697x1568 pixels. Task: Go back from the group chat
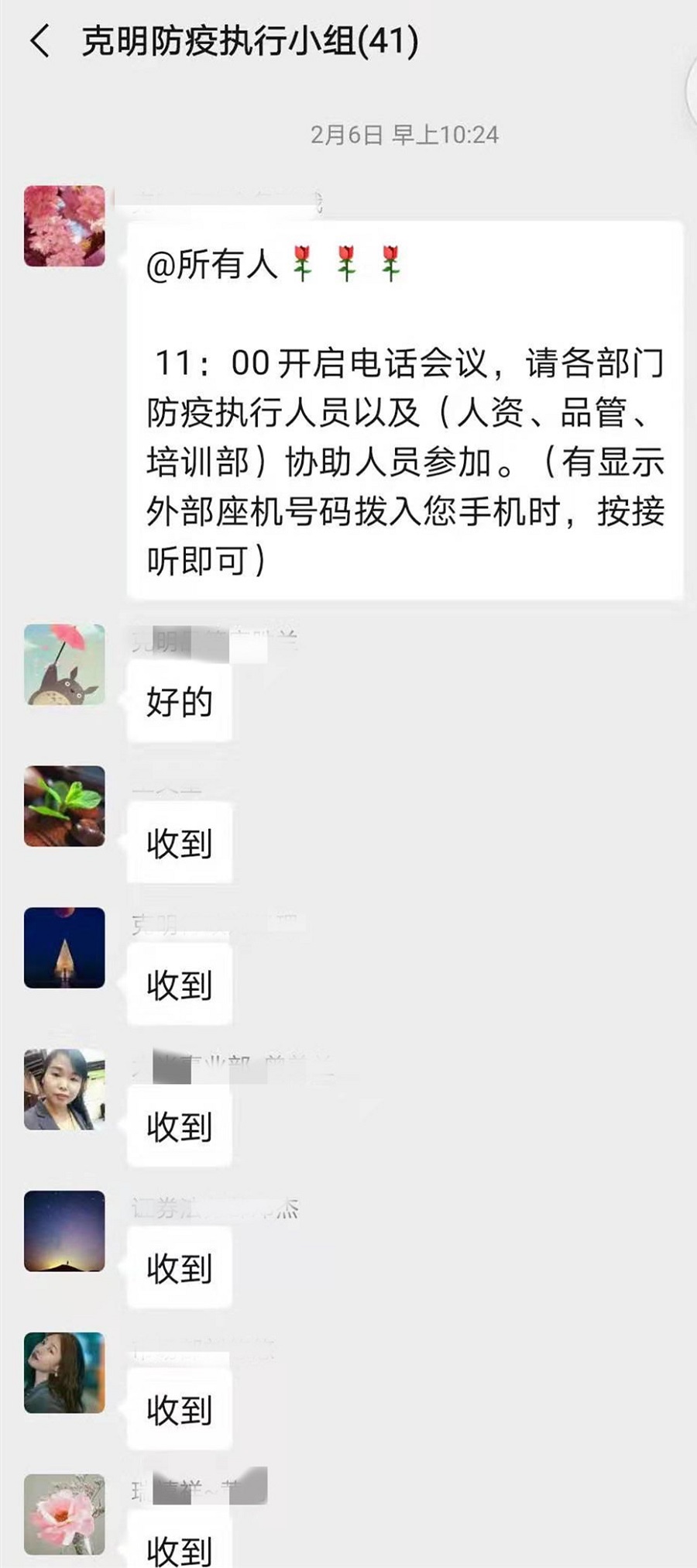(x=40, y=42)
